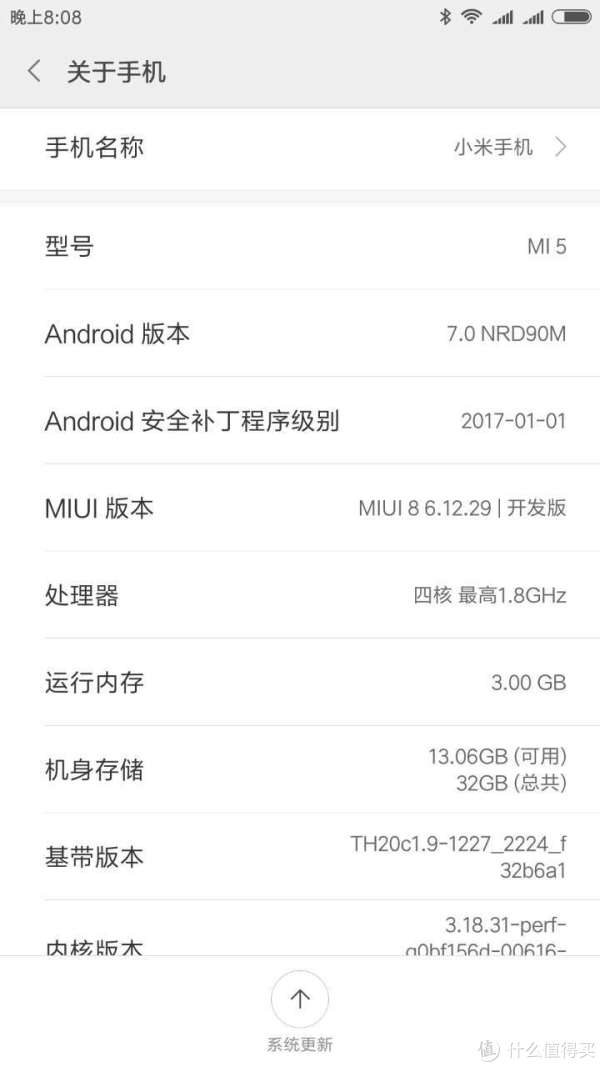The height and width of the screenshot is (1067, 600).
Task: Open the 手机名称 row
Action: click(x=300, y=147)
